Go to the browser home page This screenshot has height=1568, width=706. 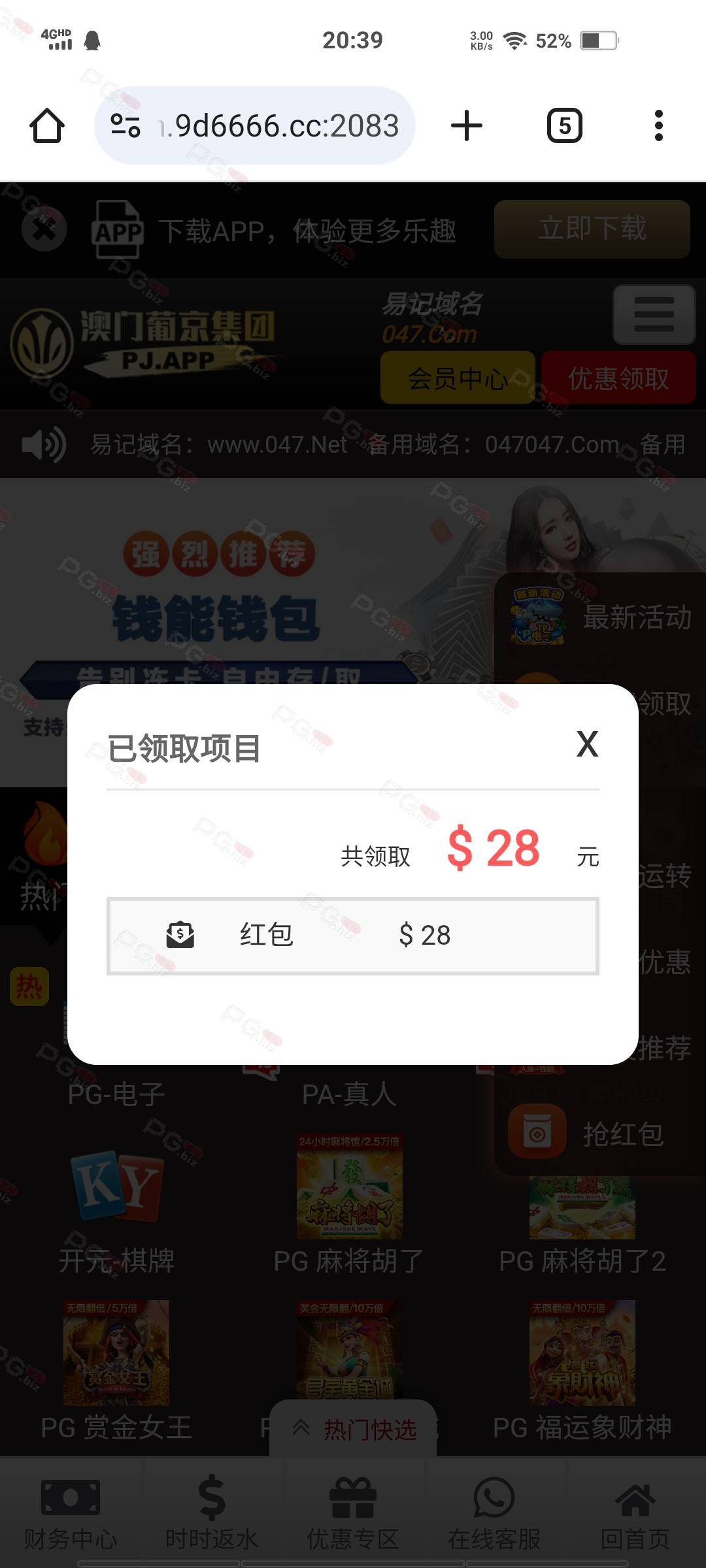click(x=47, y=125)
